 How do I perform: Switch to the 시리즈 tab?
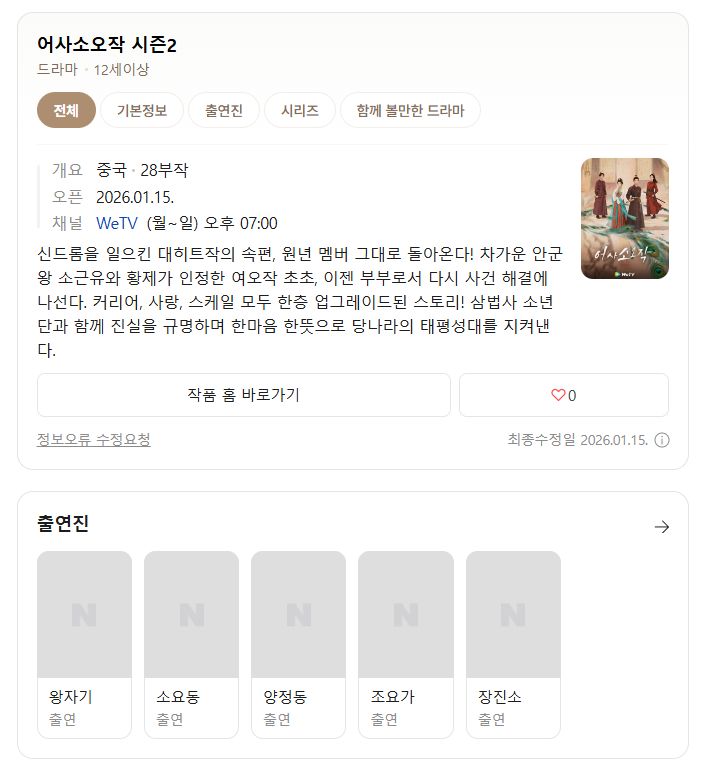[x=299, y=111]
